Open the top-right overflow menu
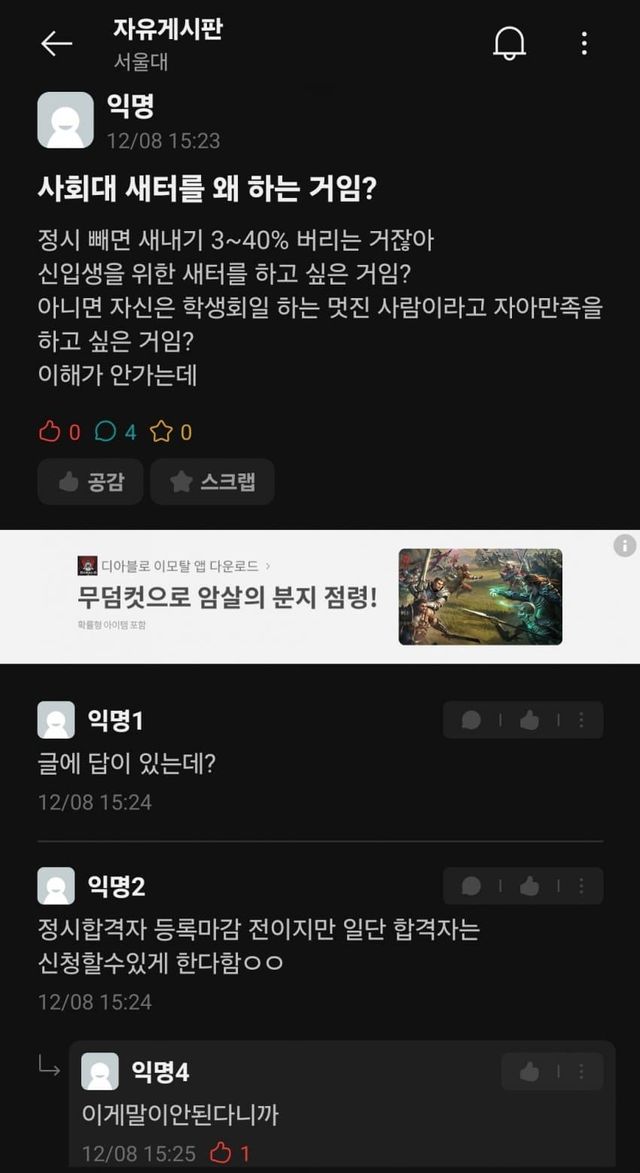The image size is (640, 1173). click(x=584, y=43)
